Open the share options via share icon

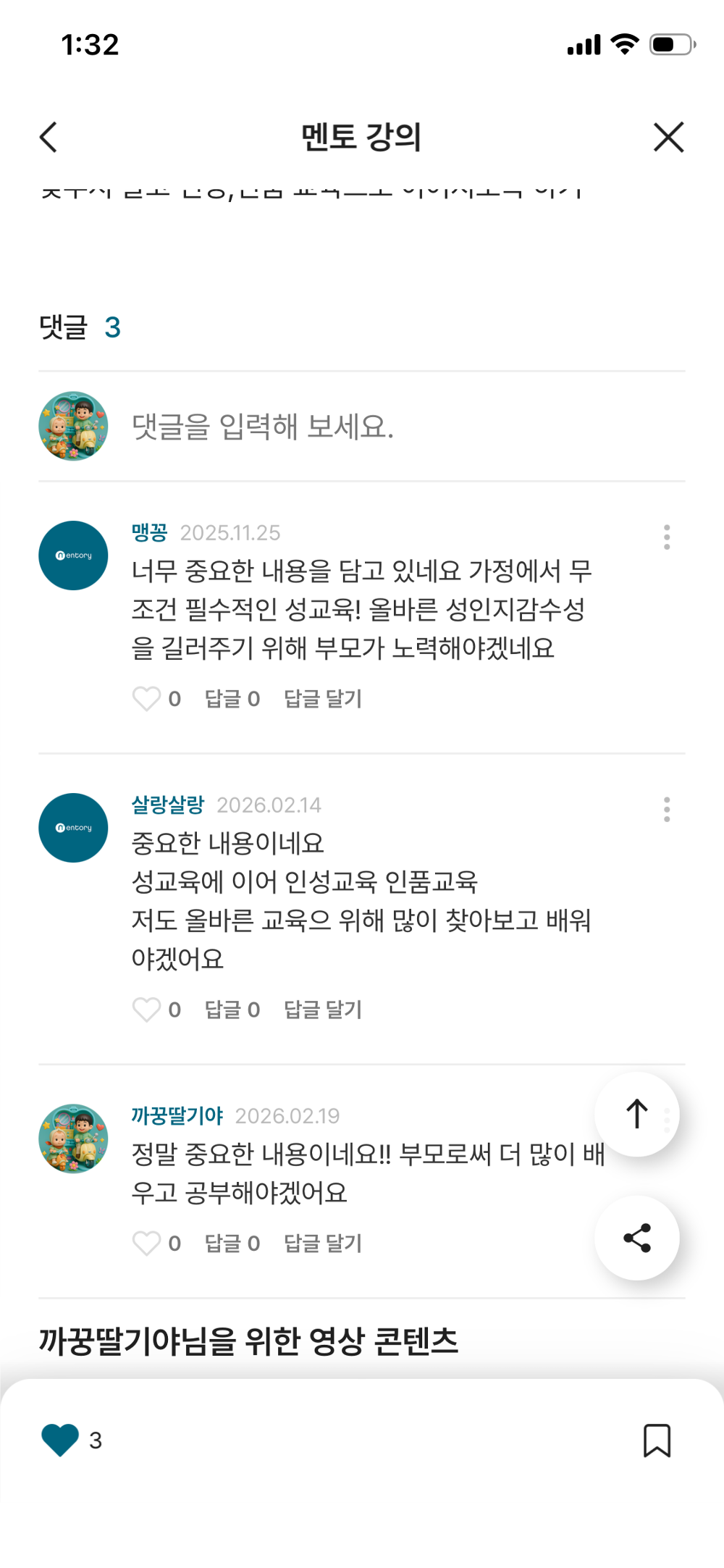636,1238
